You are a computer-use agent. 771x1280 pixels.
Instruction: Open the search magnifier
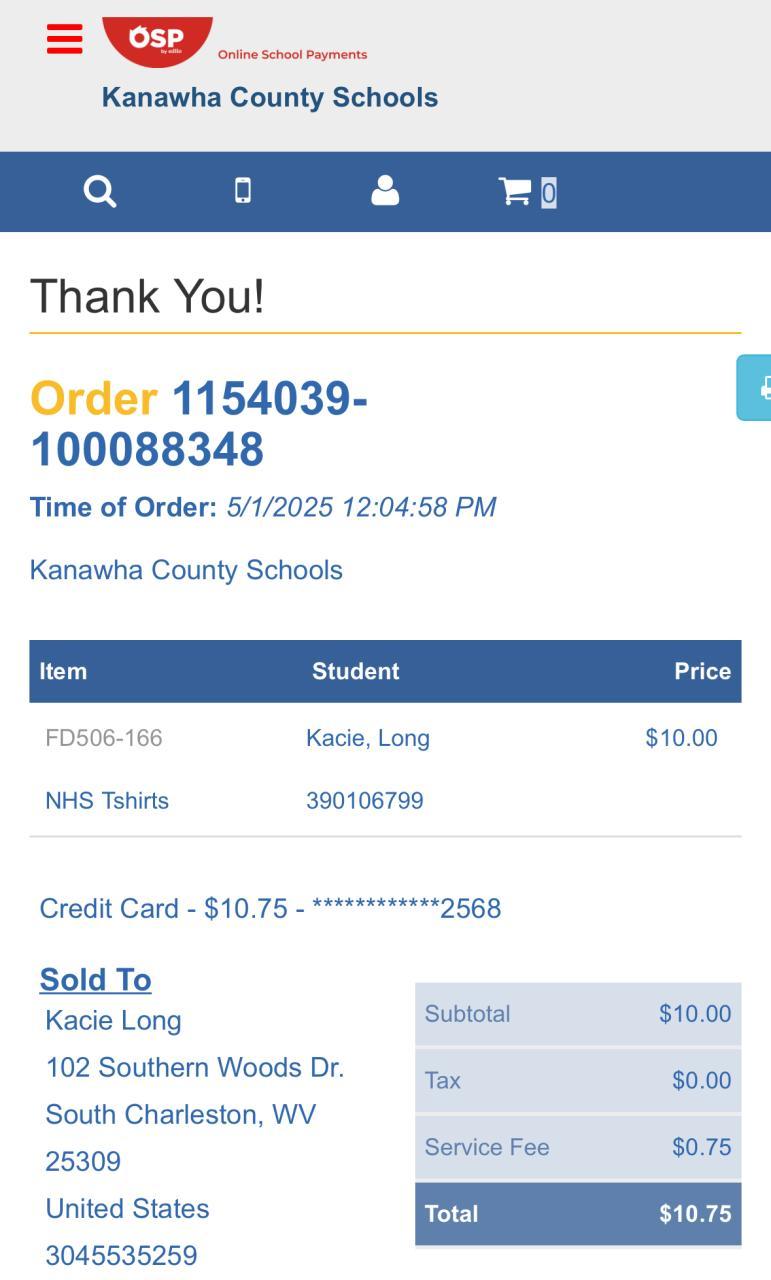[100, 190]
